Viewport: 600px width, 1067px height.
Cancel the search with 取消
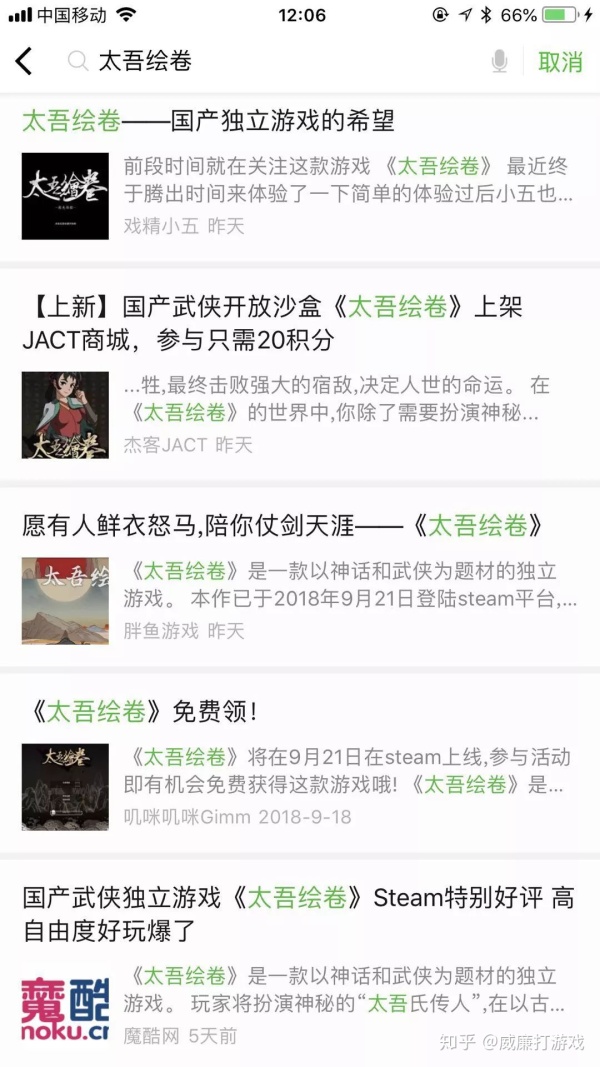coord(559,62)
